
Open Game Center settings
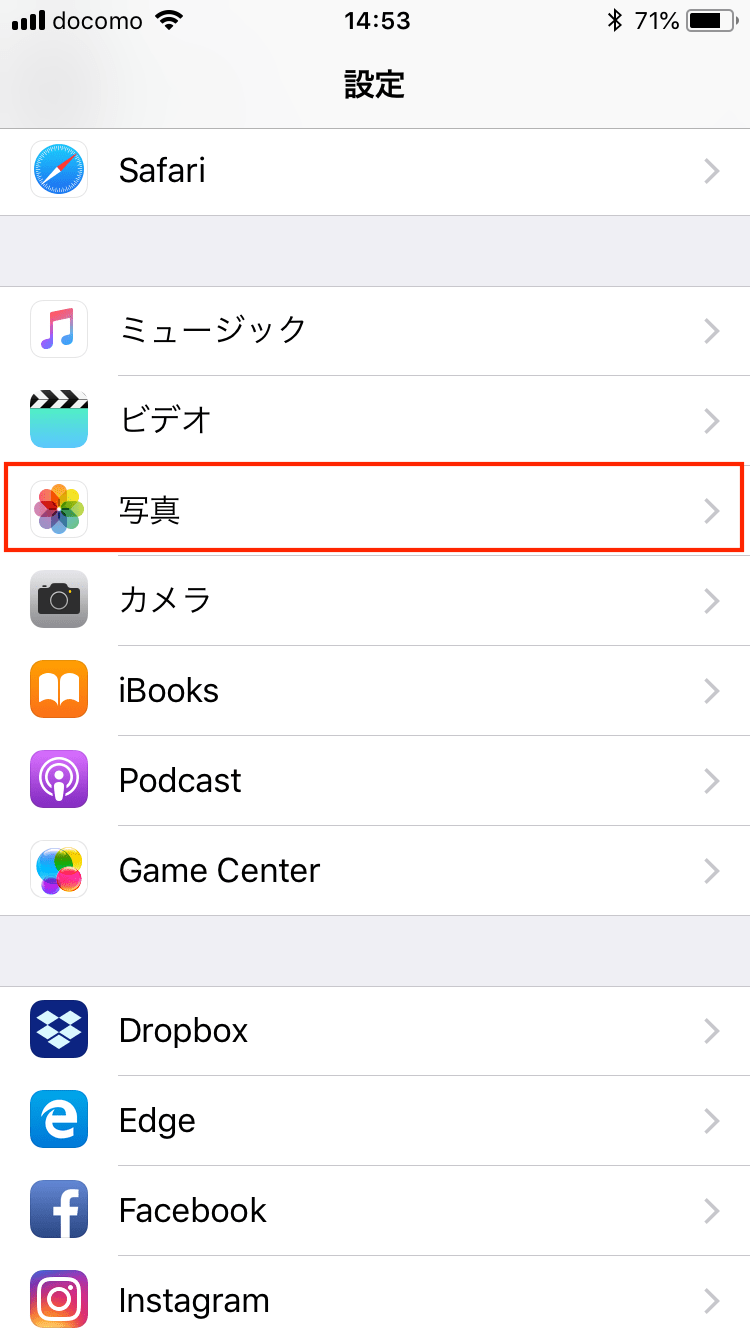tap(375, 871)
